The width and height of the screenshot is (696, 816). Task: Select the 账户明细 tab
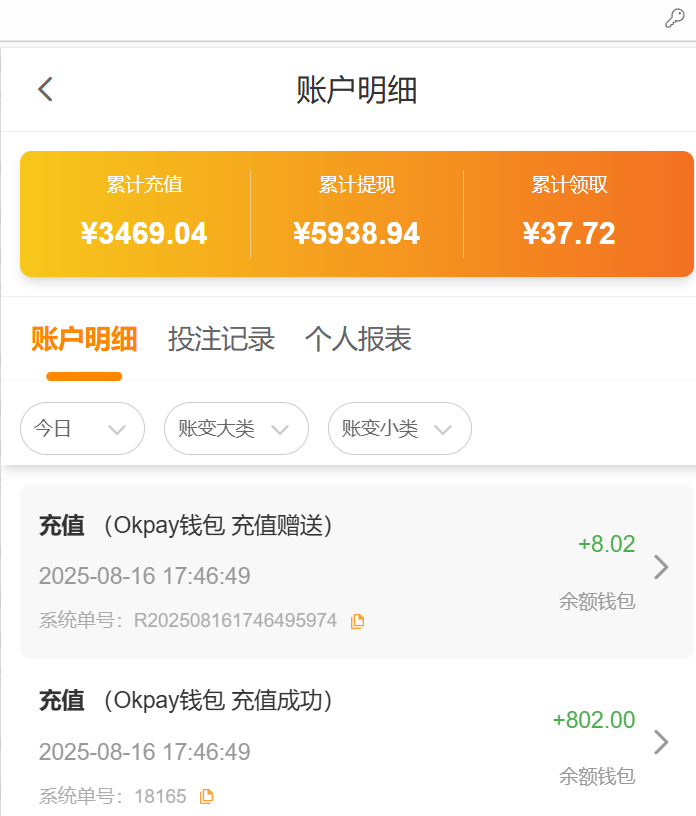[x=84, y=339]
